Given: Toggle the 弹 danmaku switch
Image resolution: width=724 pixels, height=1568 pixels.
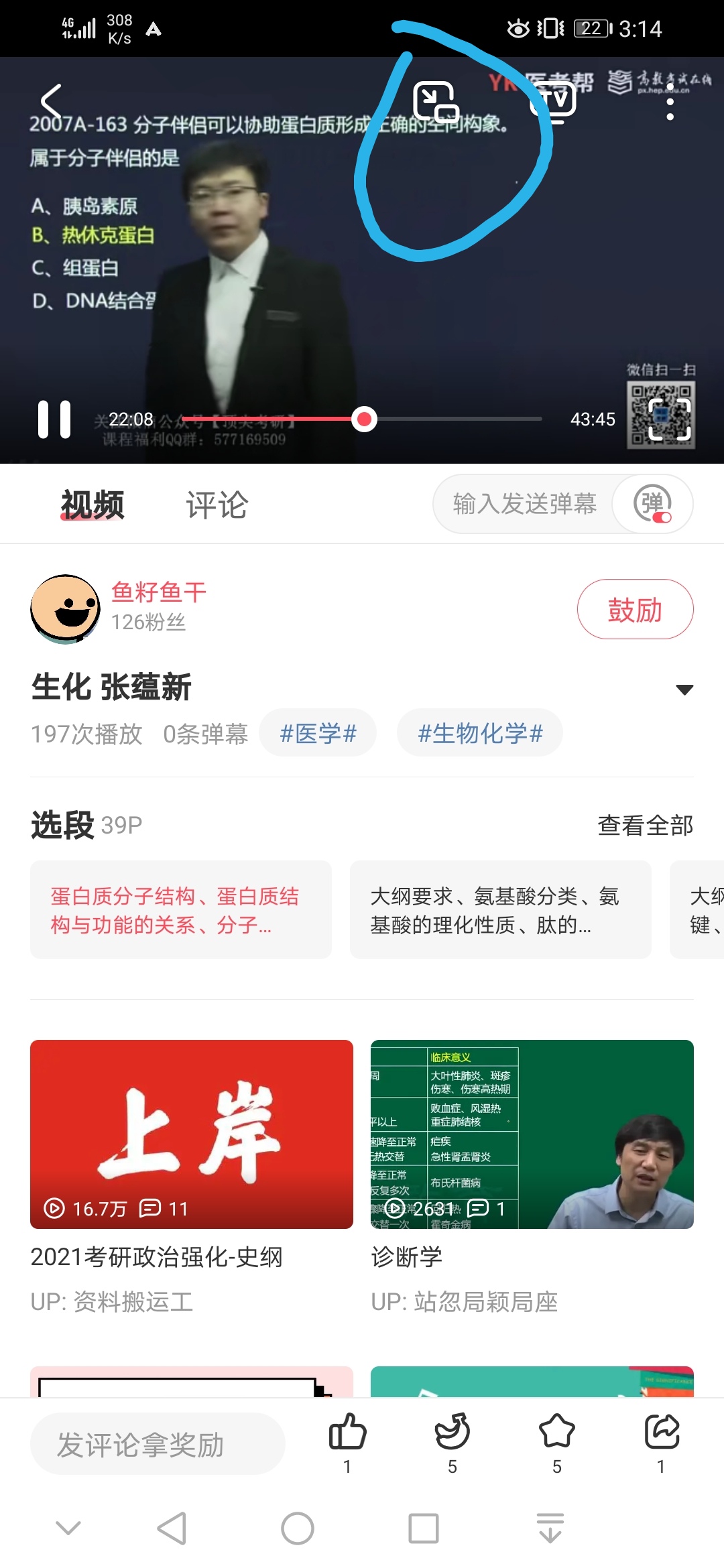Looking at the screenshot, I should [x=653, y=504].
